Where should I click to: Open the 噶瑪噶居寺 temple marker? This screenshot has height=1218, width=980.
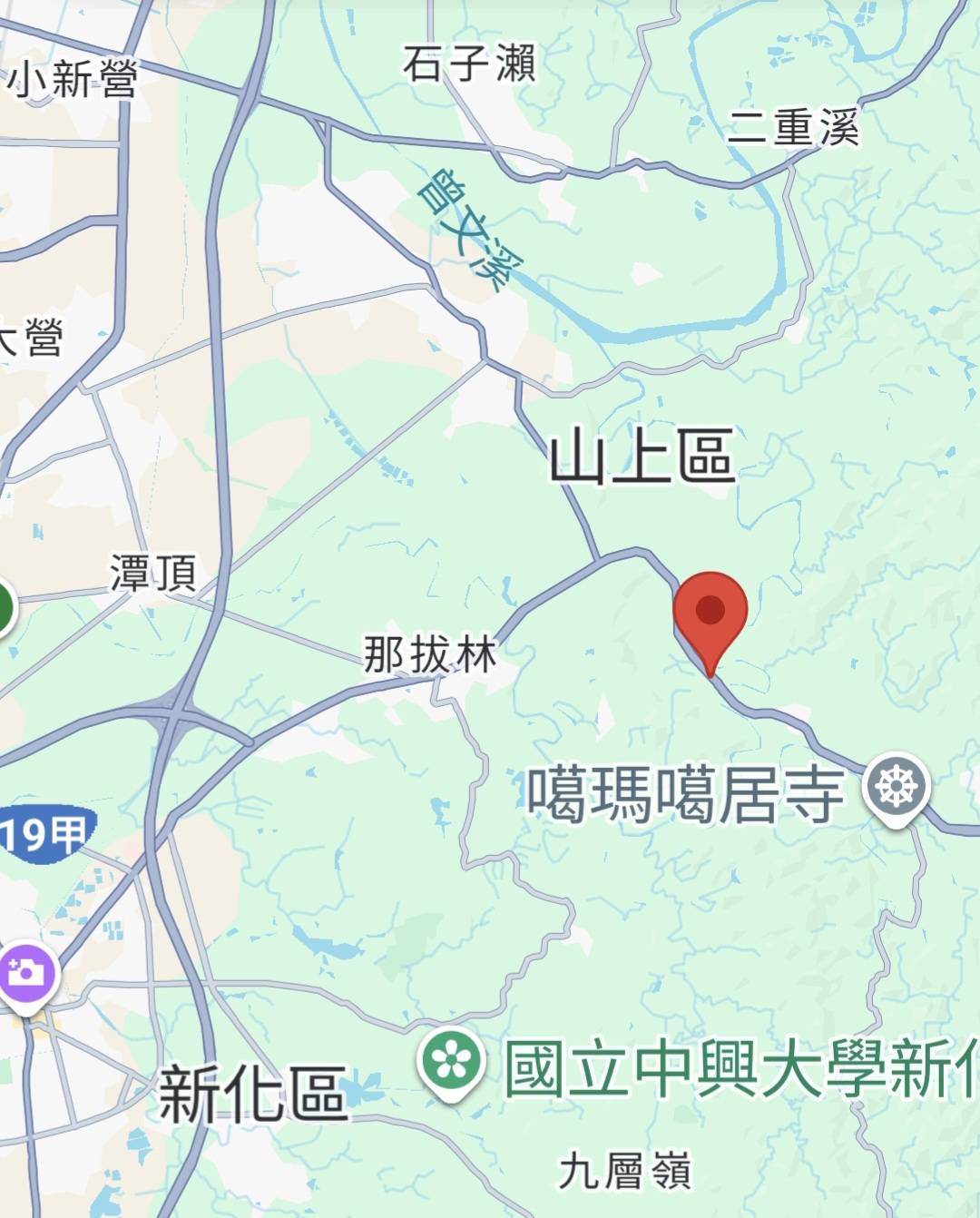click(x=896, y=786)
